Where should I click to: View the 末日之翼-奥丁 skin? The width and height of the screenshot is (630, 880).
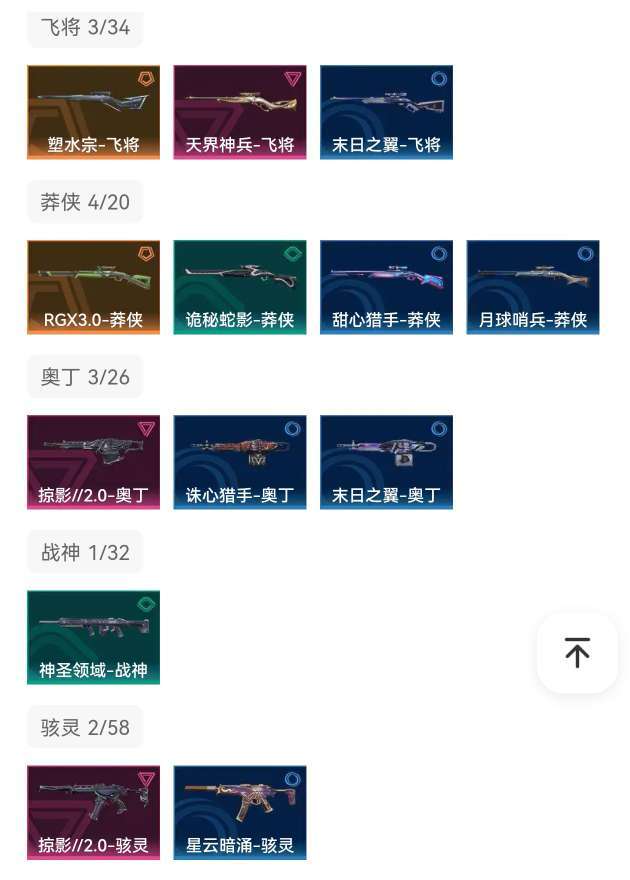pyautogui.click(x=386, y=462)
